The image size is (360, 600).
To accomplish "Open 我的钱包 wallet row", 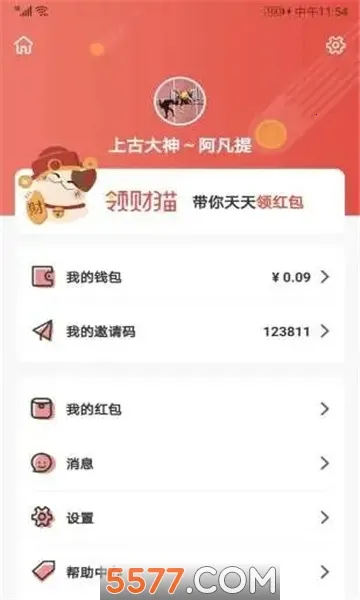I will [x=180, y=277].
